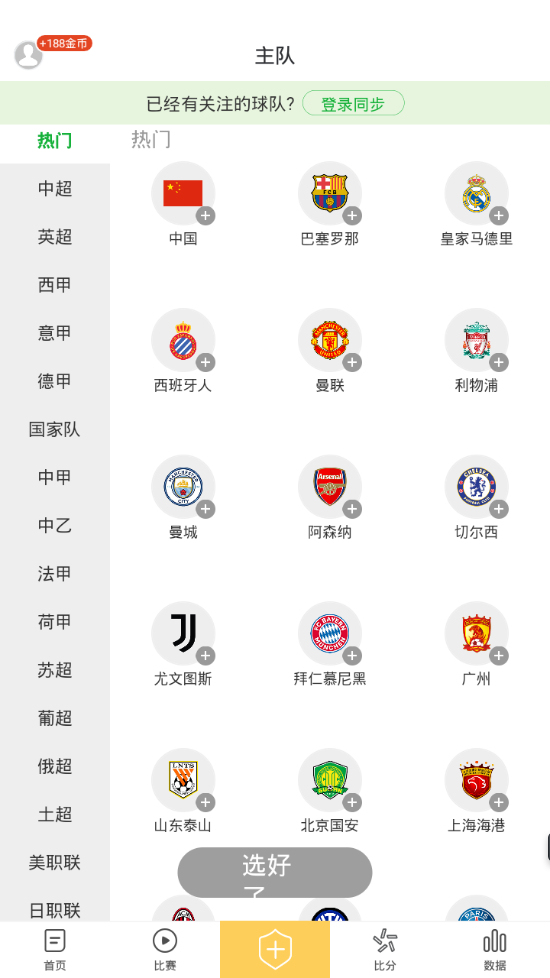Screen dimensions: 550x978
Task: Confirm selection with the 选好了 button
Action: [x=275, y=872]
